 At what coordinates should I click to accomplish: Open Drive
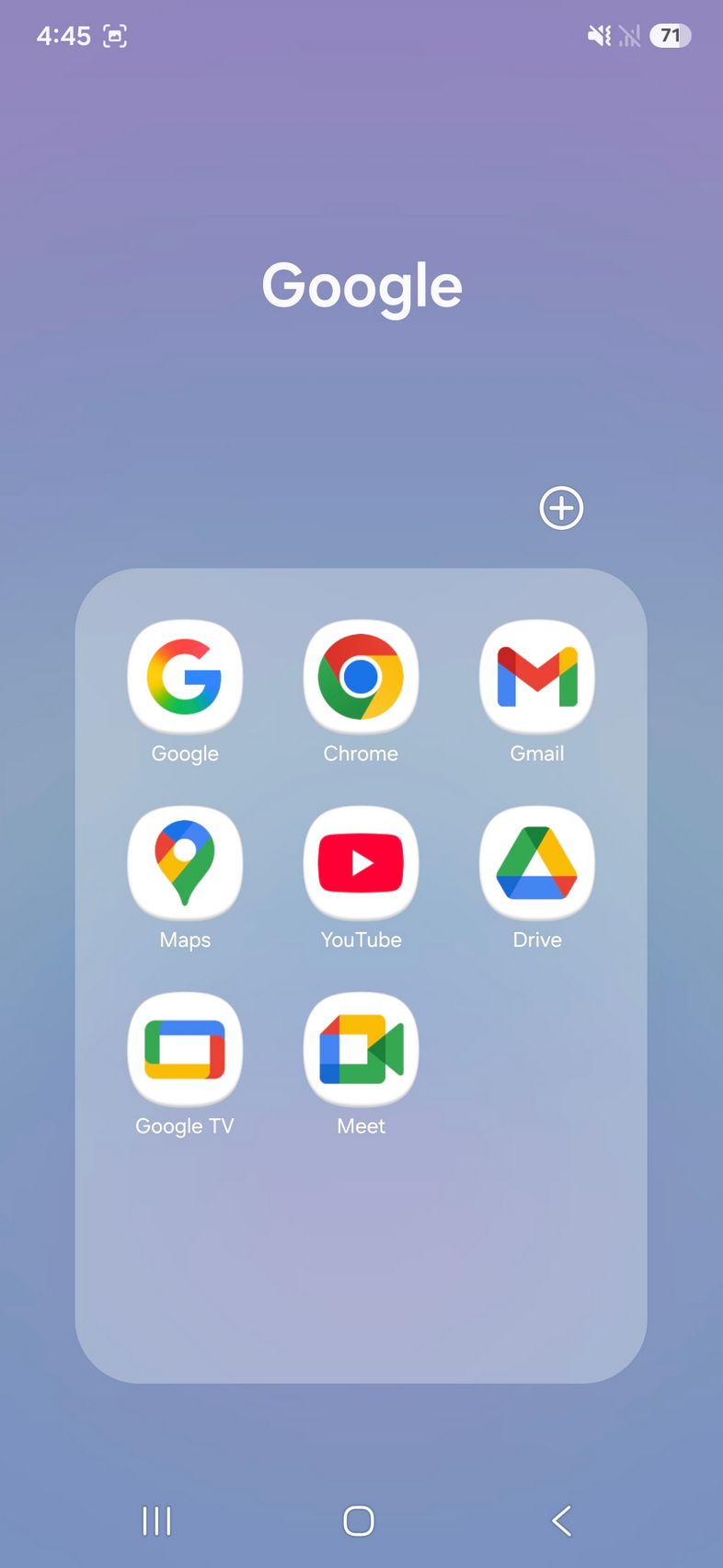(x=537, y=863)
